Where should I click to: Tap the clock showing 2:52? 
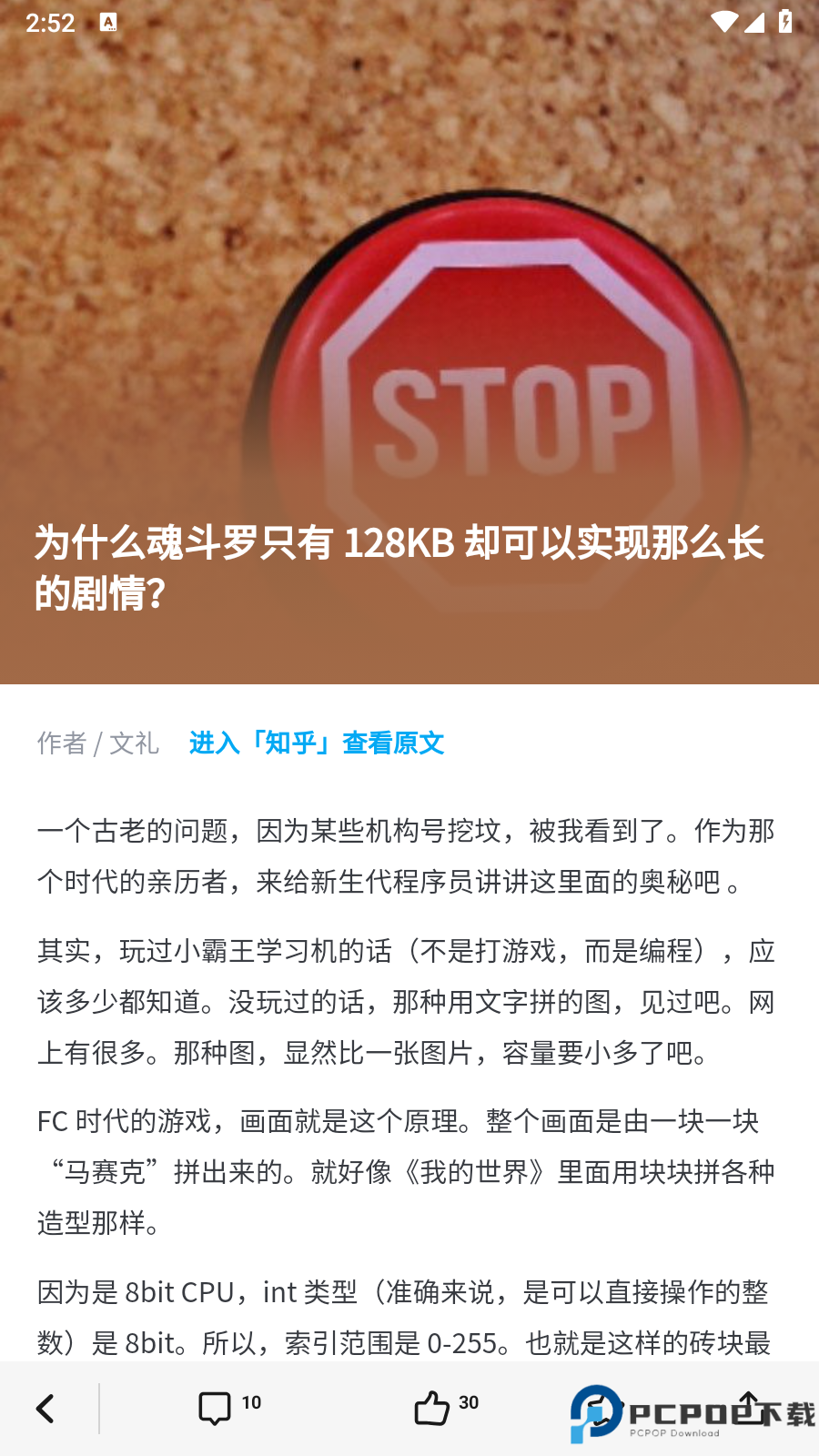tap(52, 23)
